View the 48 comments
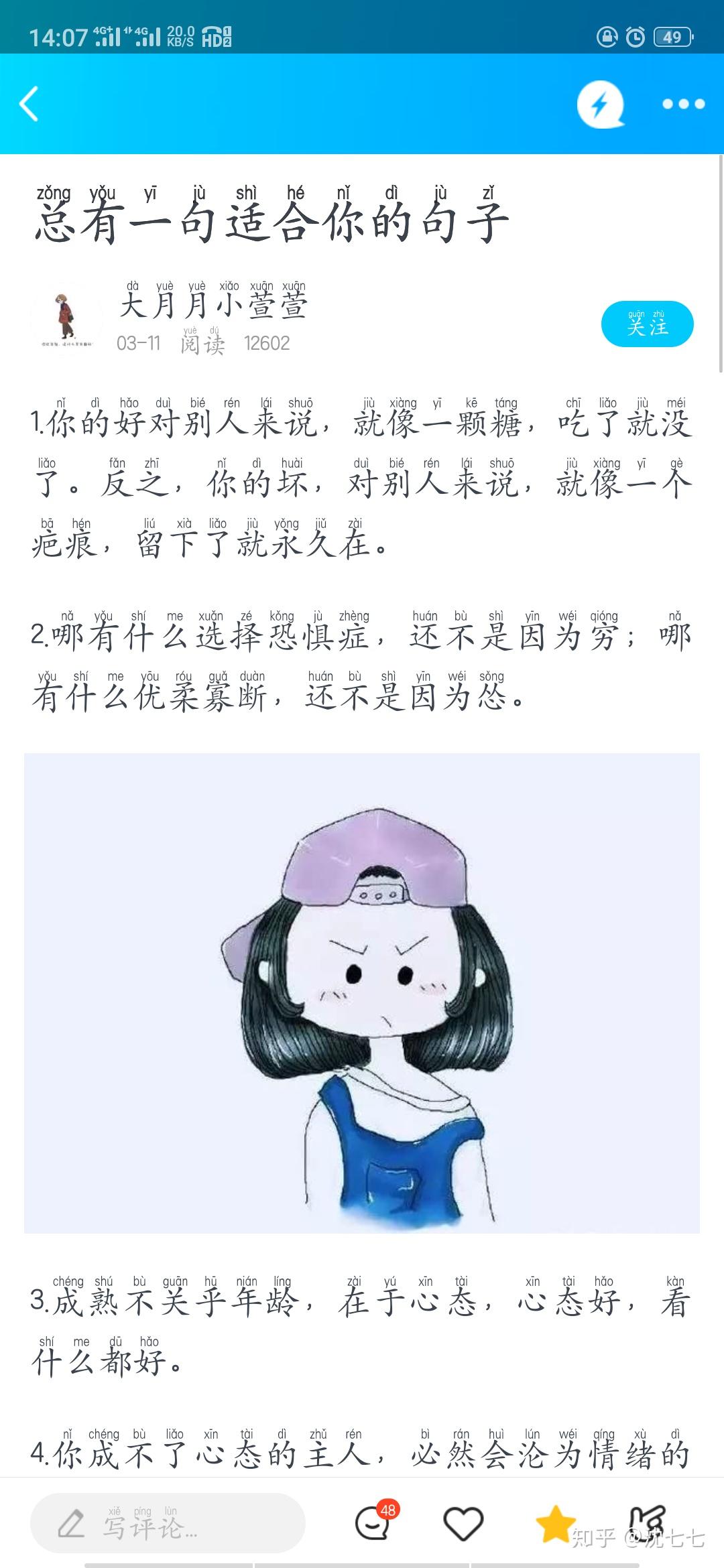The height and width of the screenshot is (1568, 724). pos(374,1523)
